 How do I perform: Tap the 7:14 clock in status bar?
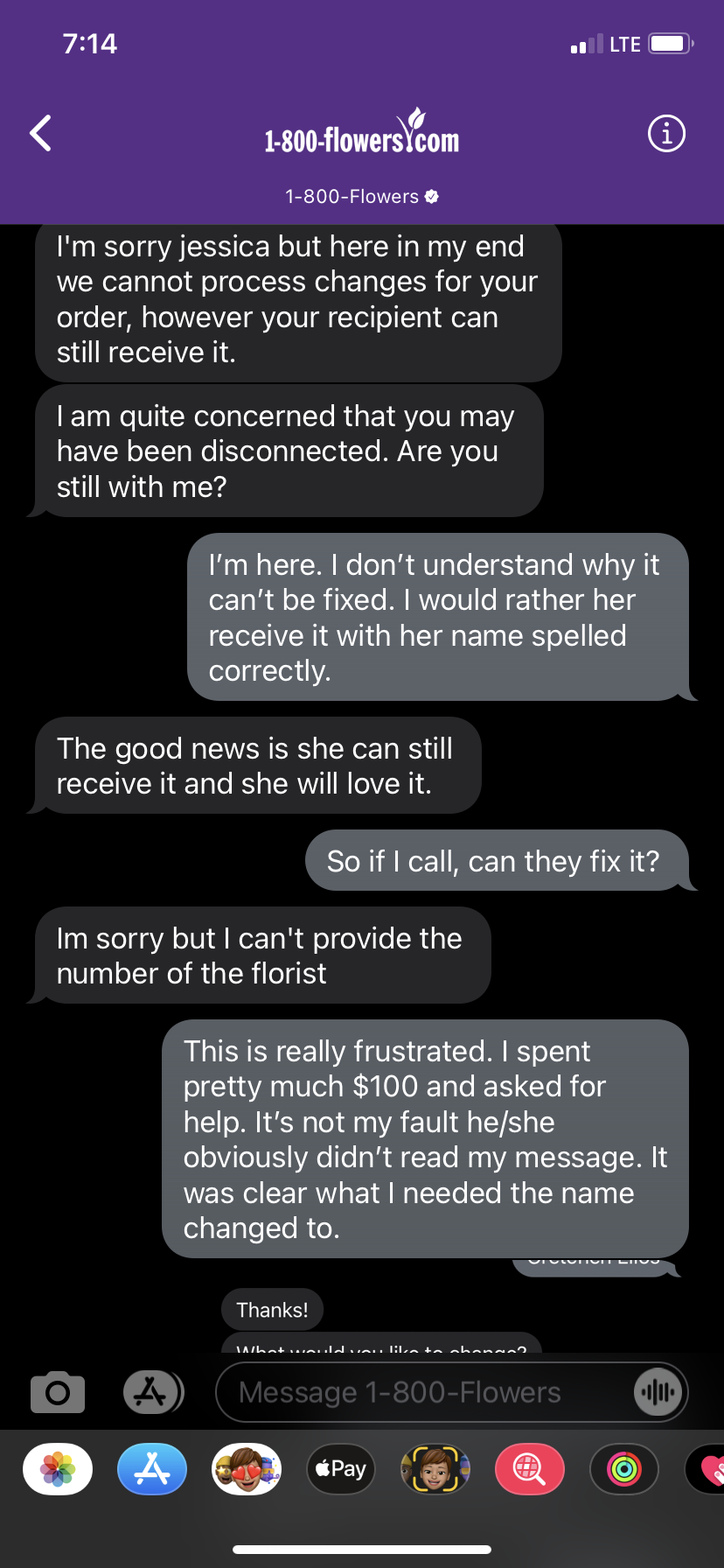[89, 43]
